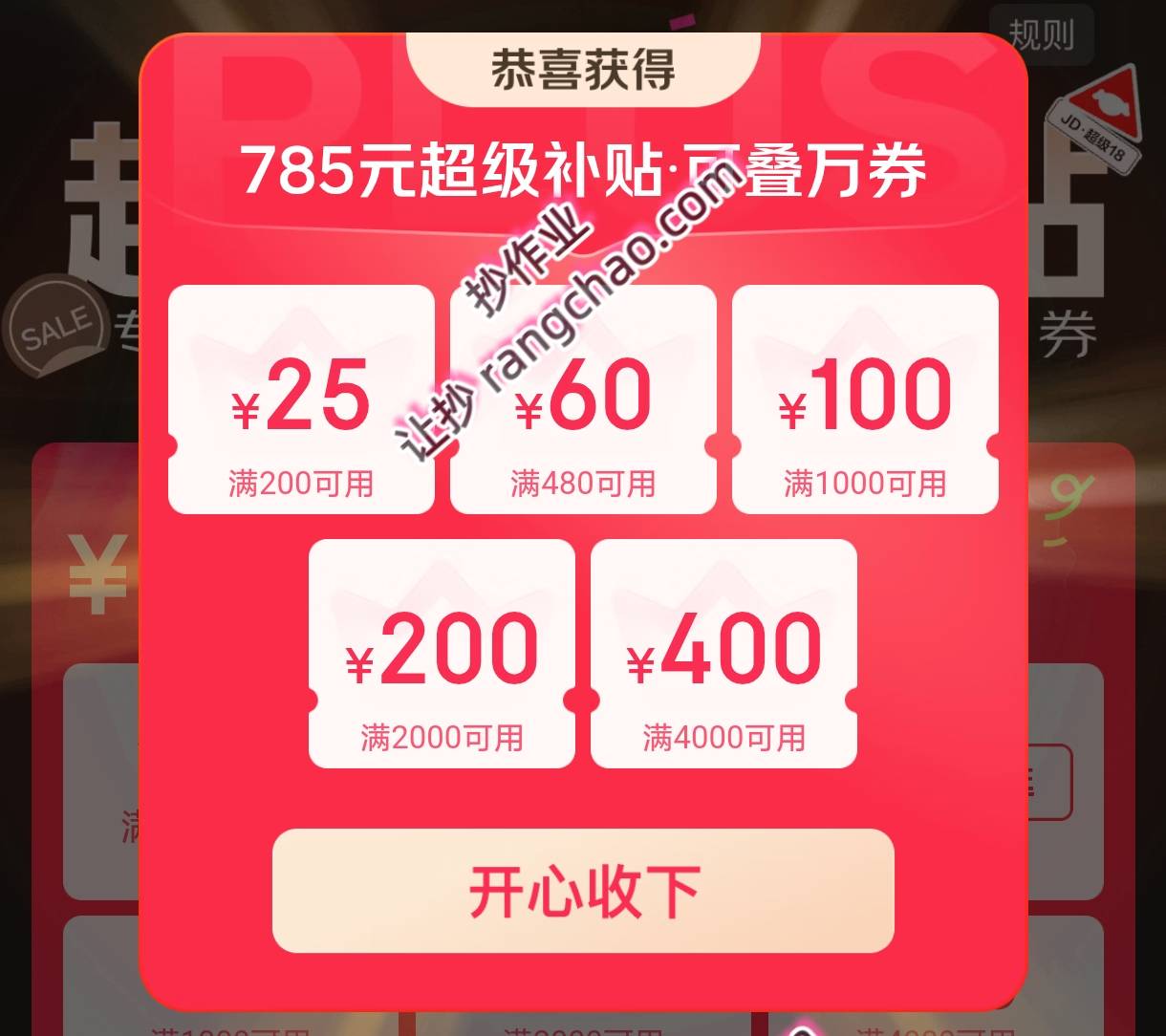Select the ¥25 满200可用 coupon
The height and width of the screenshot is (1036, 1166).
point(301,399)
